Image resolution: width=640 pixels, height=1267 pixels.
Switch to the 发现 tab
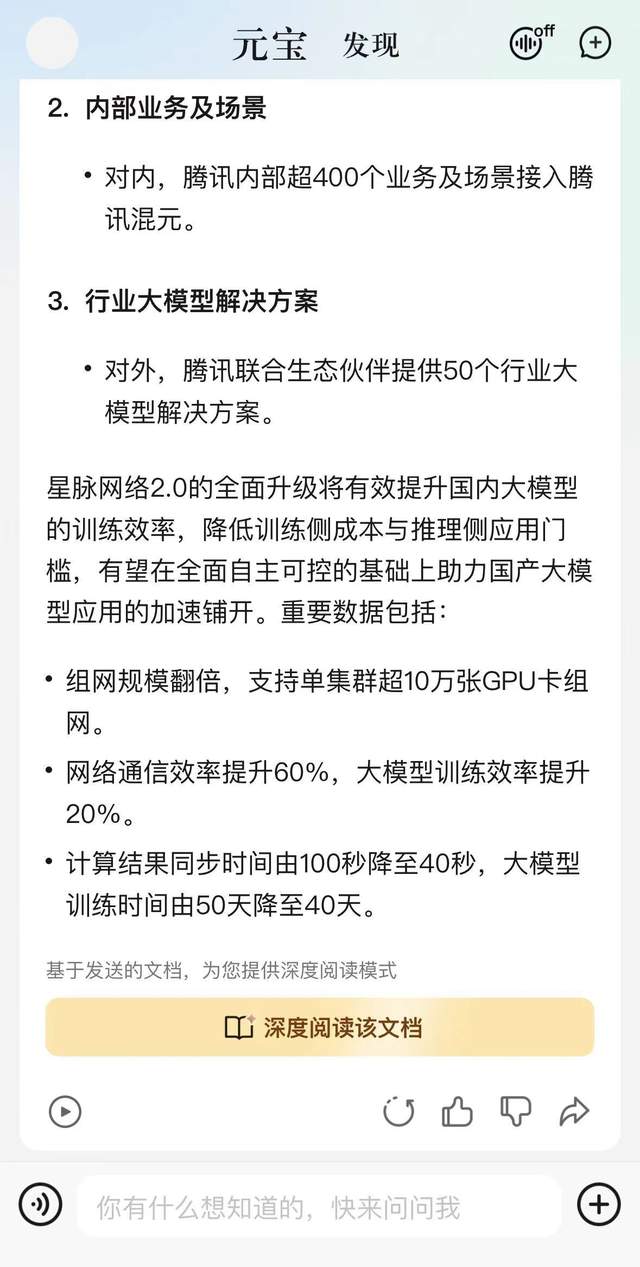pyautogui.click(x=371, y=45)
